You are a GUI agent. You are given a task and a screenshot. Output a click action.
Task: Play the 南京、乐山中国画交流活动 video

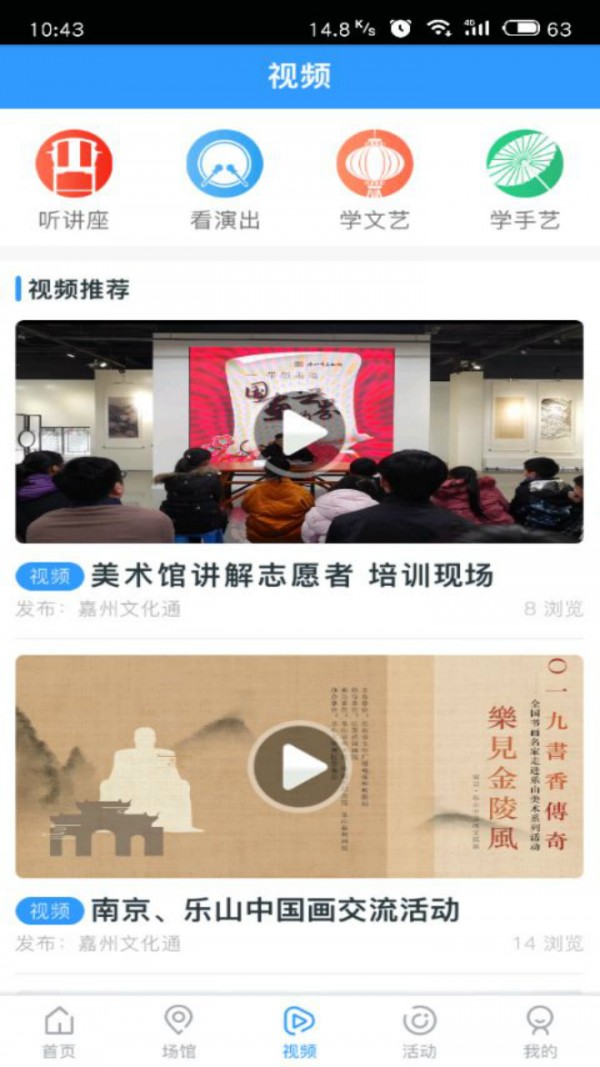point(299,767)
